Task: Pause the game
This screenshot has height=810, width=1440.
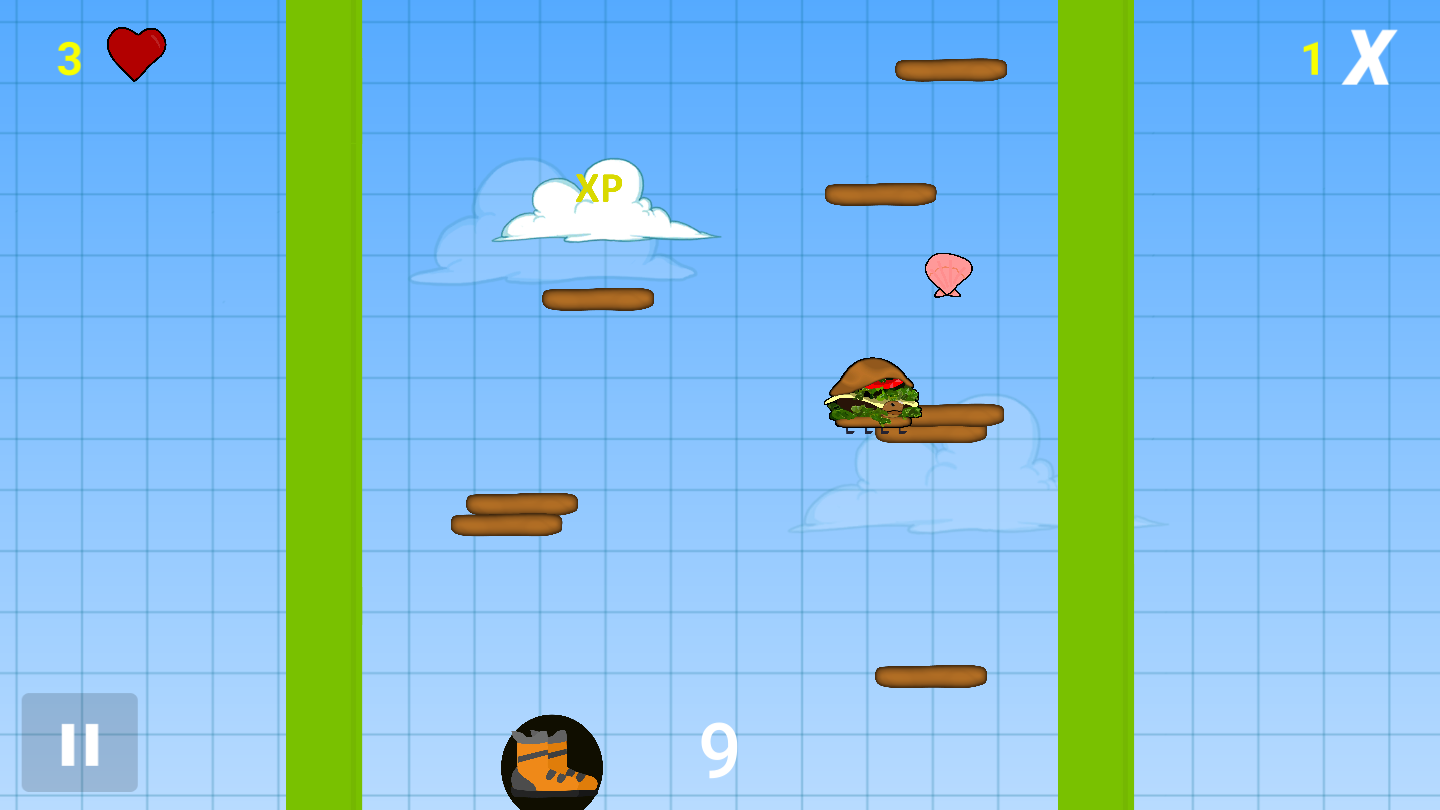Action: coord(80,743)
